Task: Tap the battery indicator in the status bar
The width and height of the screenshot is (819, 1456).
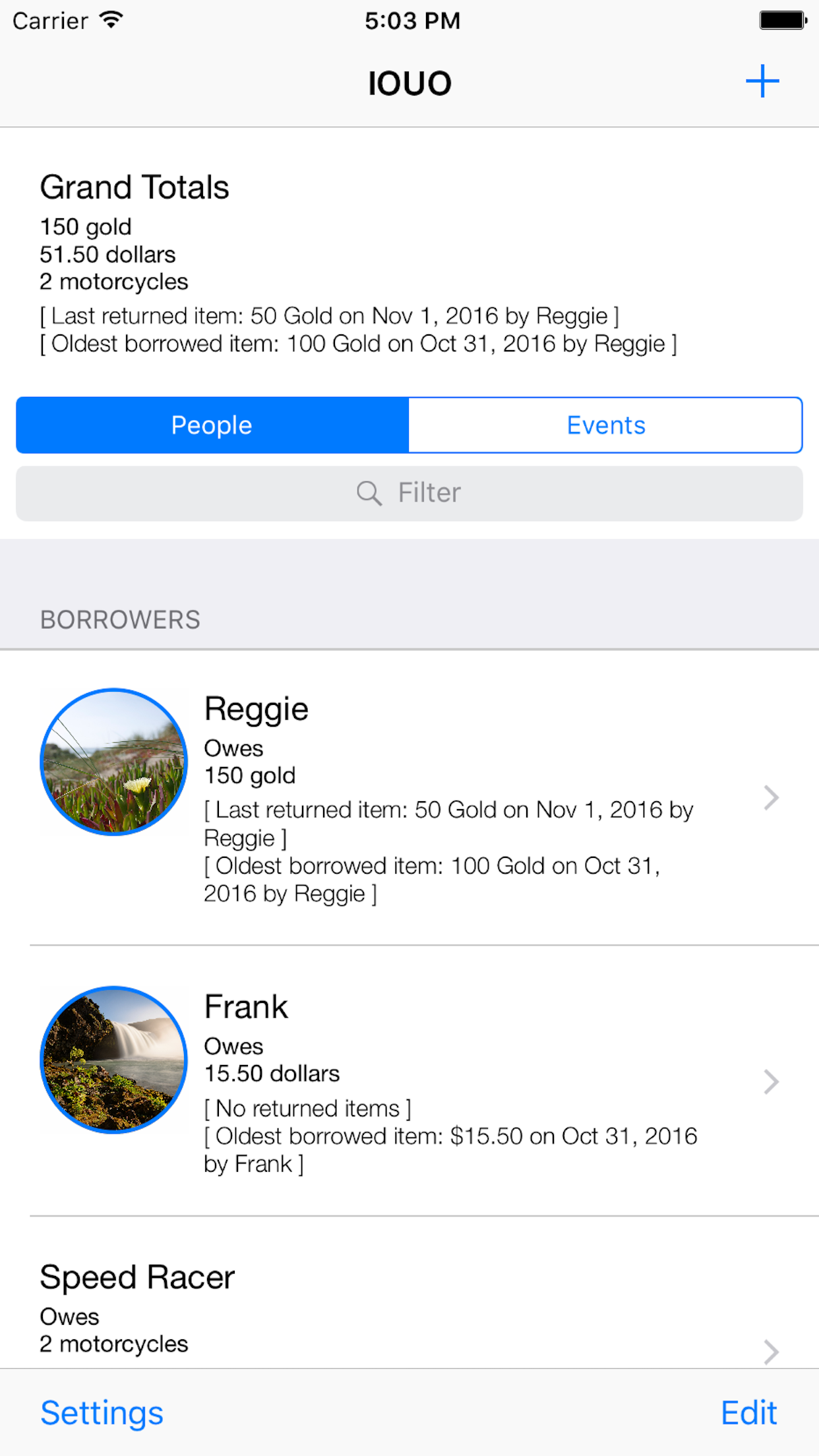Action: 782,20
